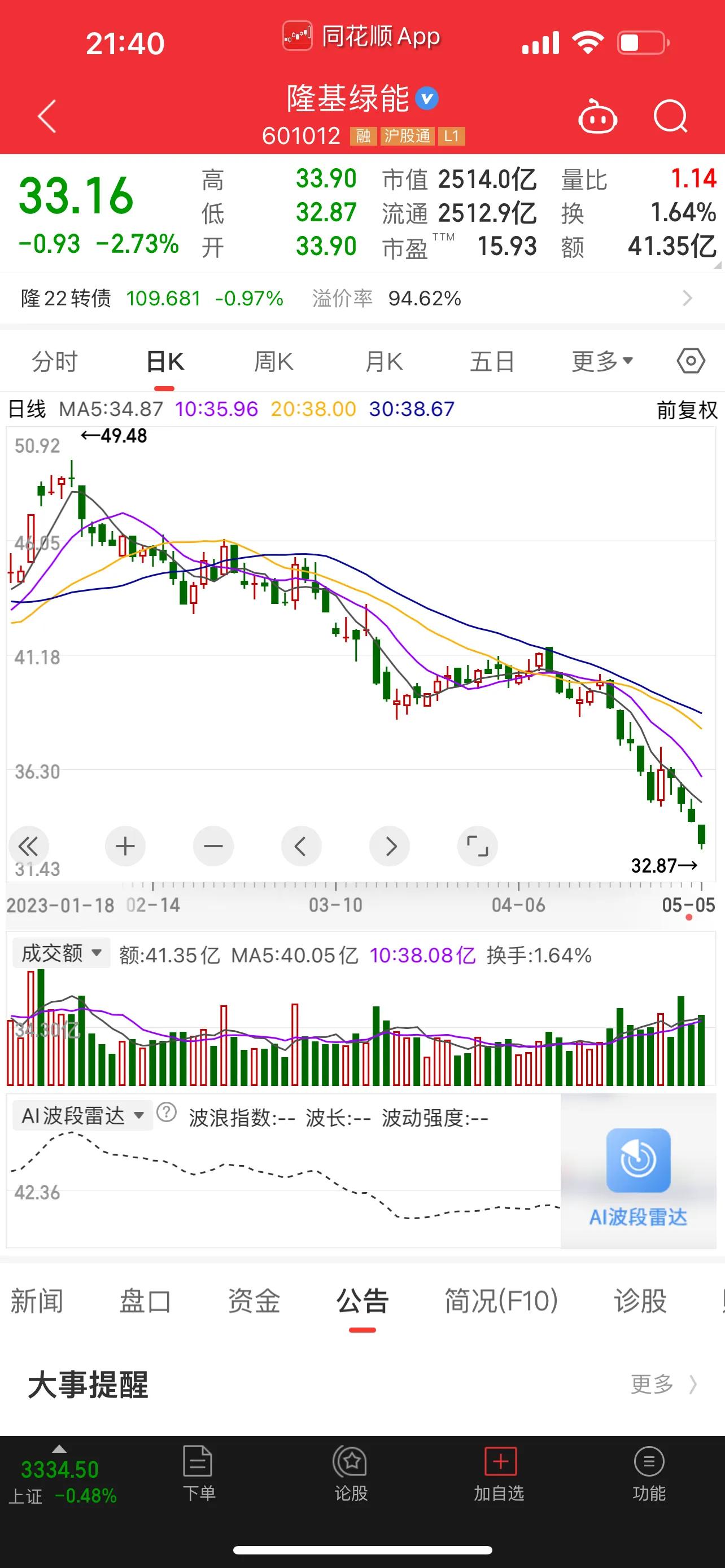The height and width of the screenshot is (1568, 725).
Task: Switch to the 分时 chart tab
Action: click(55, 362)
